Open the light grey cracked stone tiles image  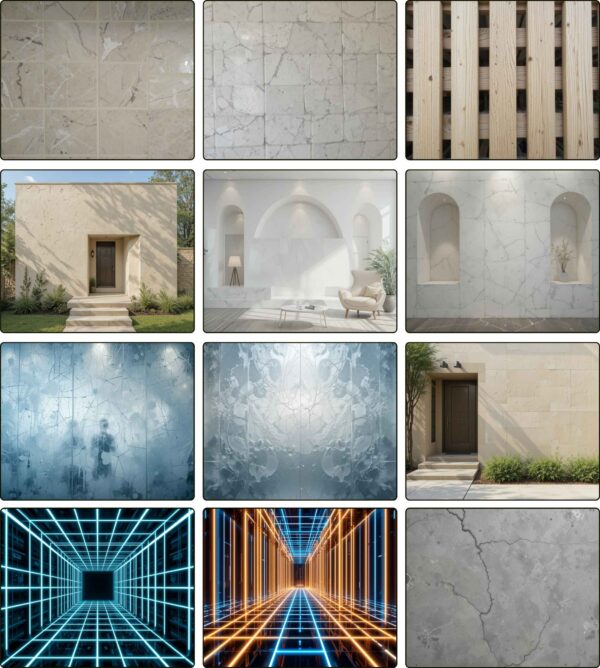click(x=300, y=80)
